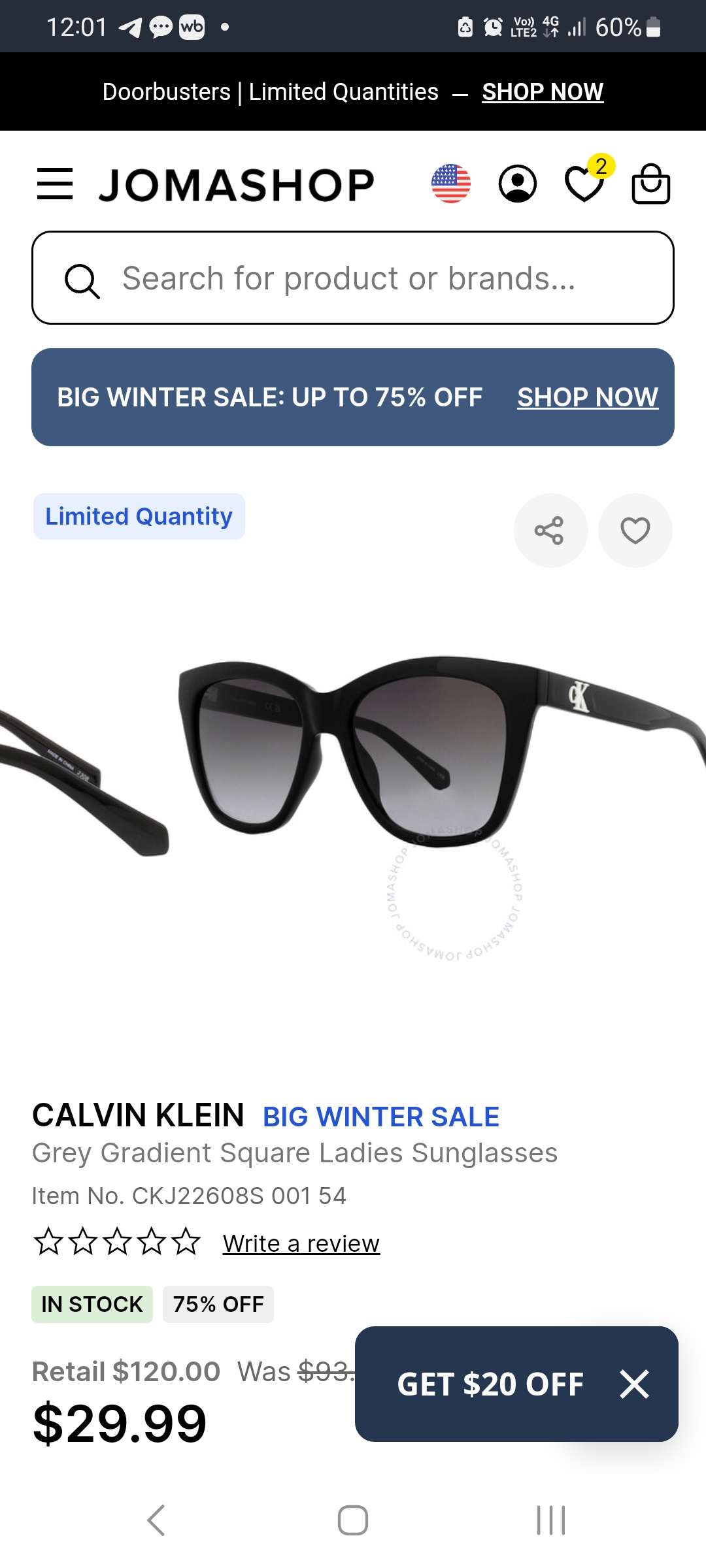This screenshot has width=706, height=1568.
Task: Dismiss the Get $20 Off popup
Action: coord(634,1384)
